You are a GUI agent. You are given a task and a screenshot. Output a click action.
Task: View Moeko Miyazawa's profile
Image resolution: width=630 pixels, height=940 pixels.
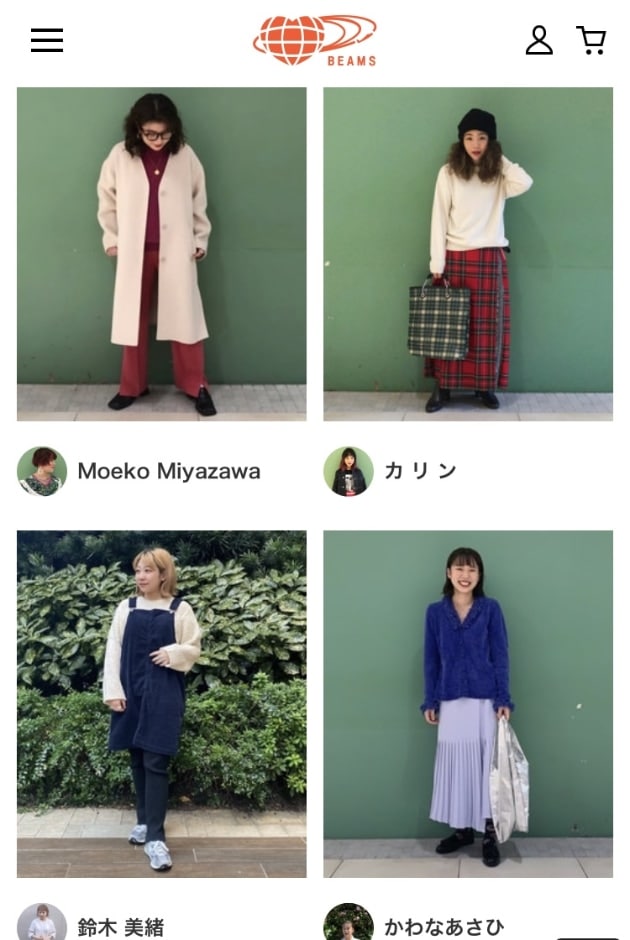pyautogui.click(x=168, y=471)
